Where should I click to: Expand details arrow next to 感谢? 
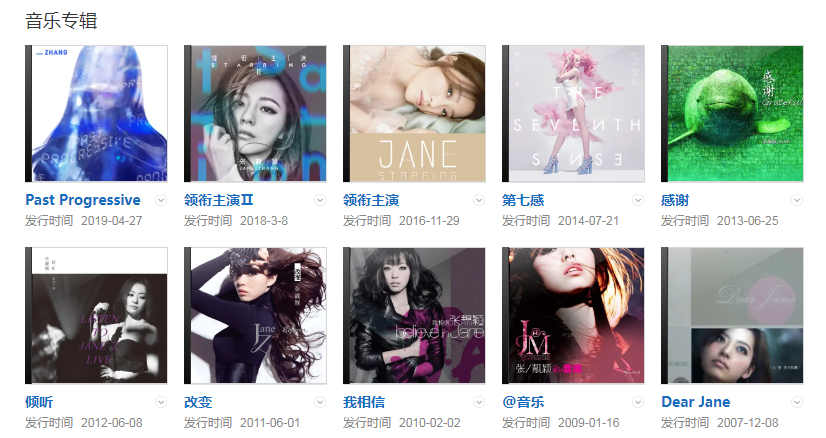click(797, 200)
